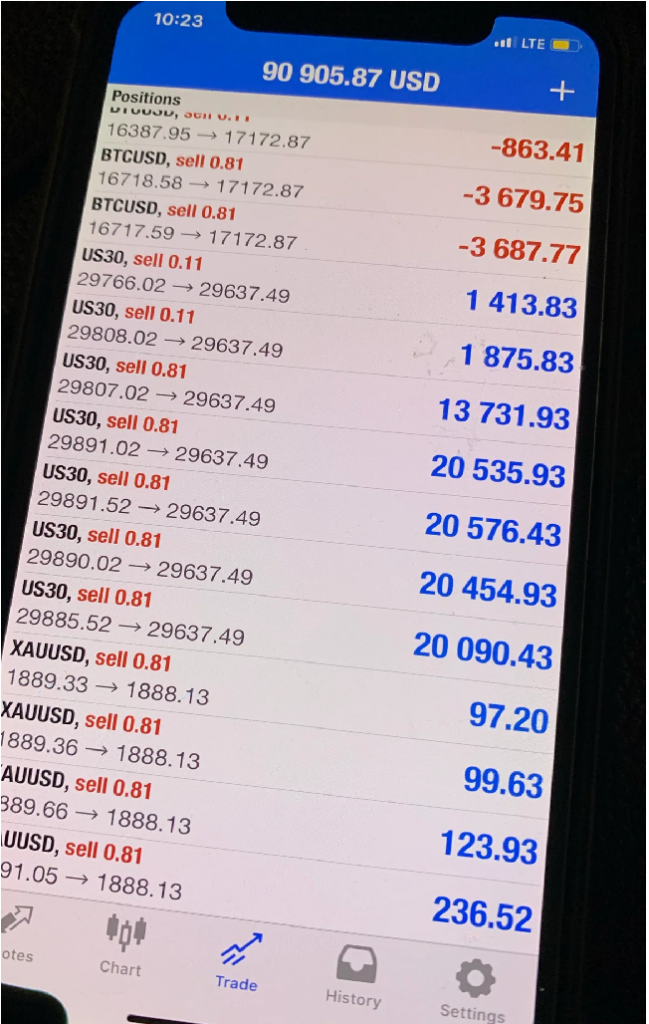
Task: Switch to the Chart tab
Action: tap(124, 944)
